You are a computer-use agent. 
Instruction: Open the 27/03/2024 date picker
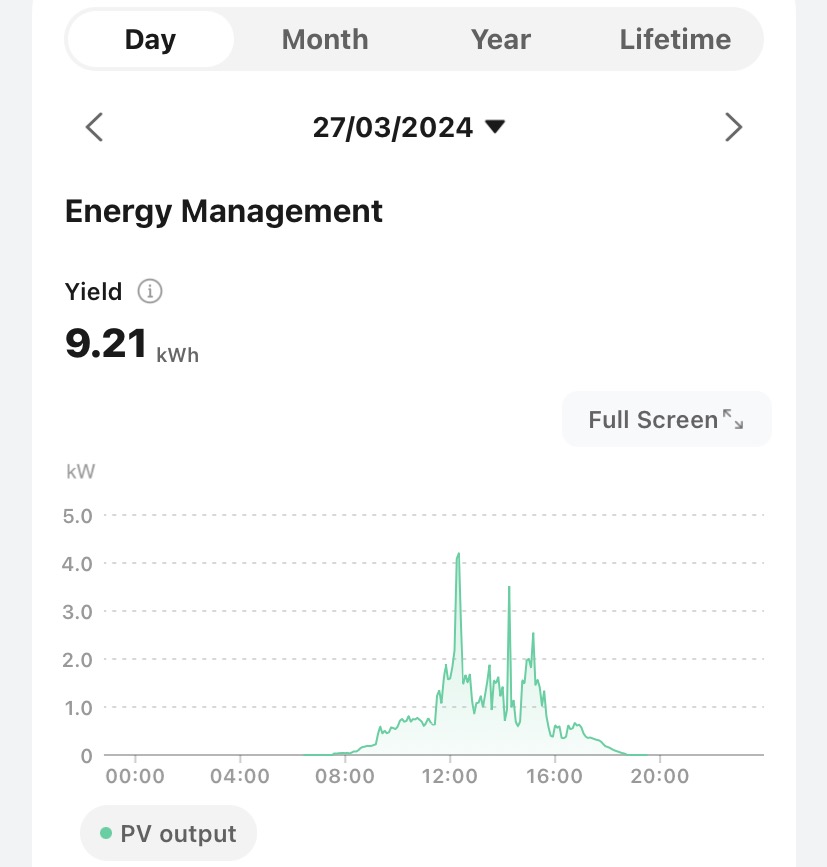click(409, 128)
